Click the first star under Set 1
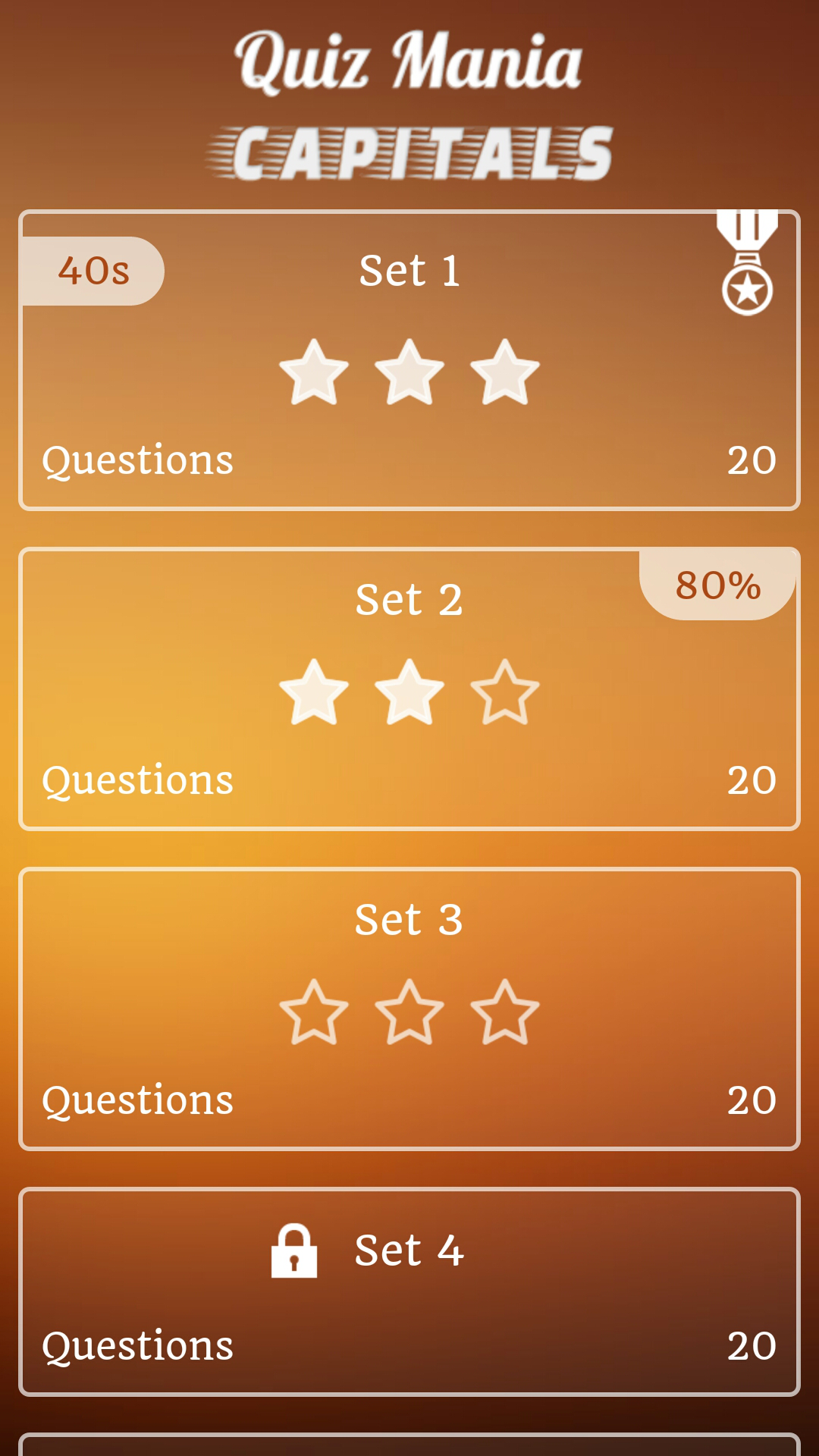The image size is (819, 1456). [x=314, y=373]
